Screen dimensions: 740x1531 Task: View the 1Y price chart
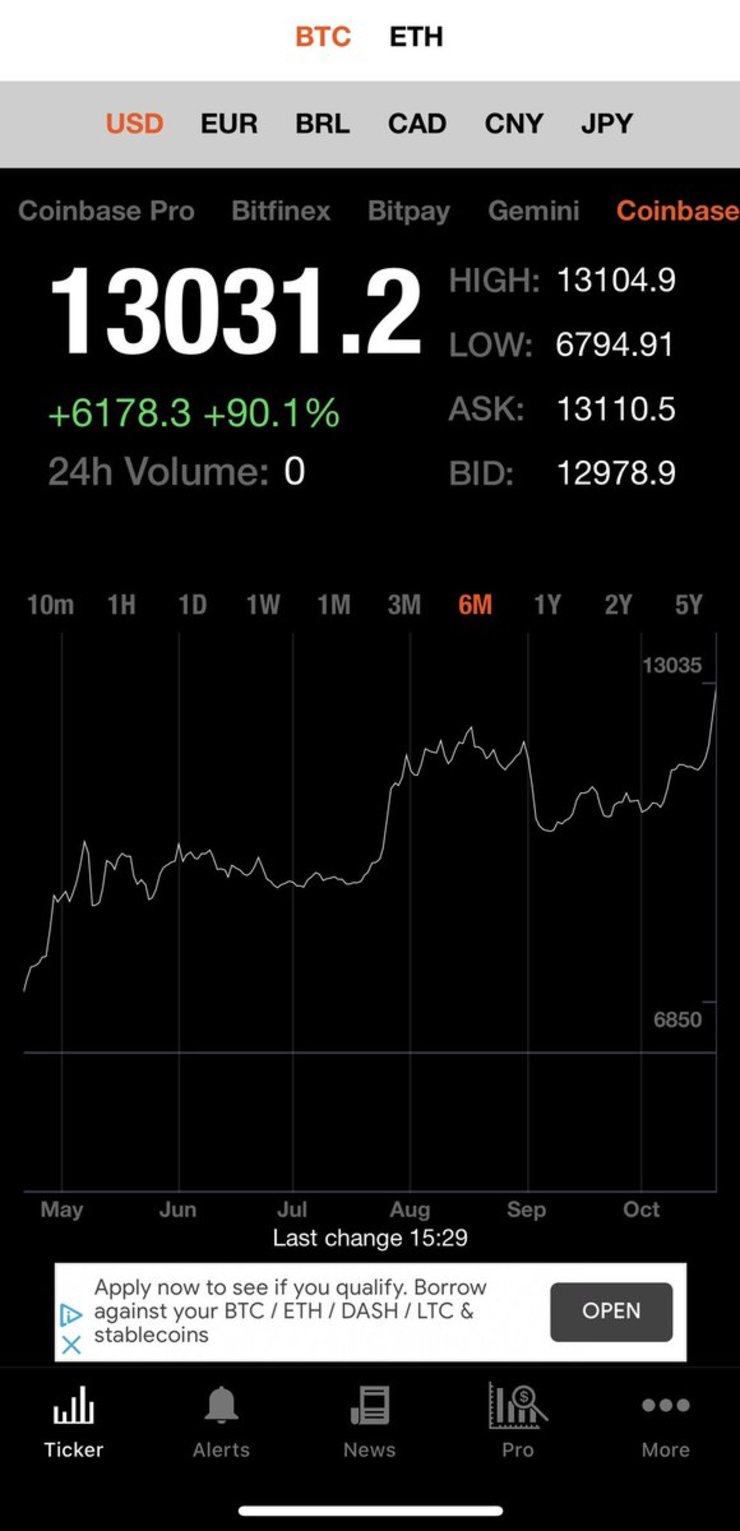(547, 604)
